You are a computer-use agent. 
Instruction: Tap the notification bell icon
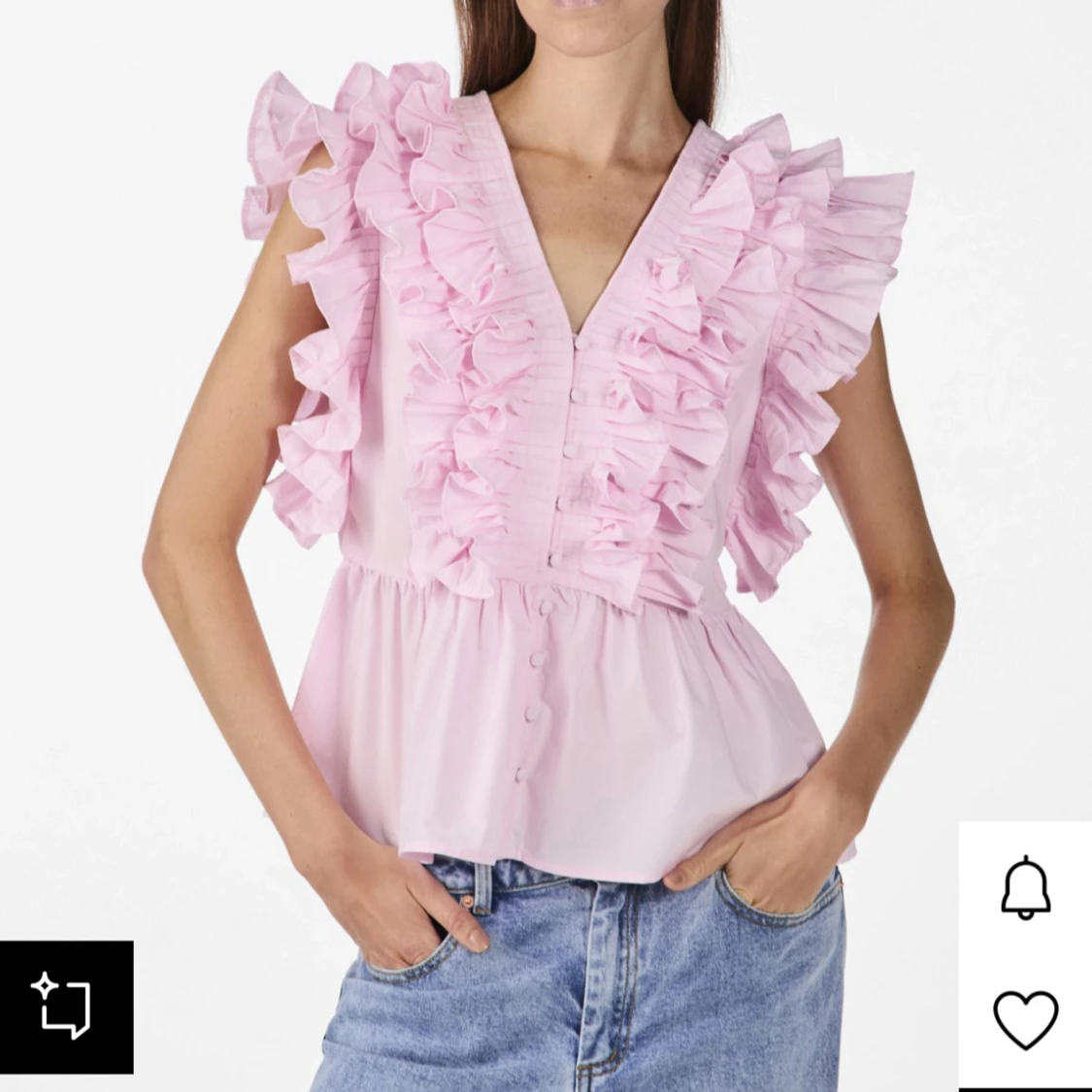1025,887
